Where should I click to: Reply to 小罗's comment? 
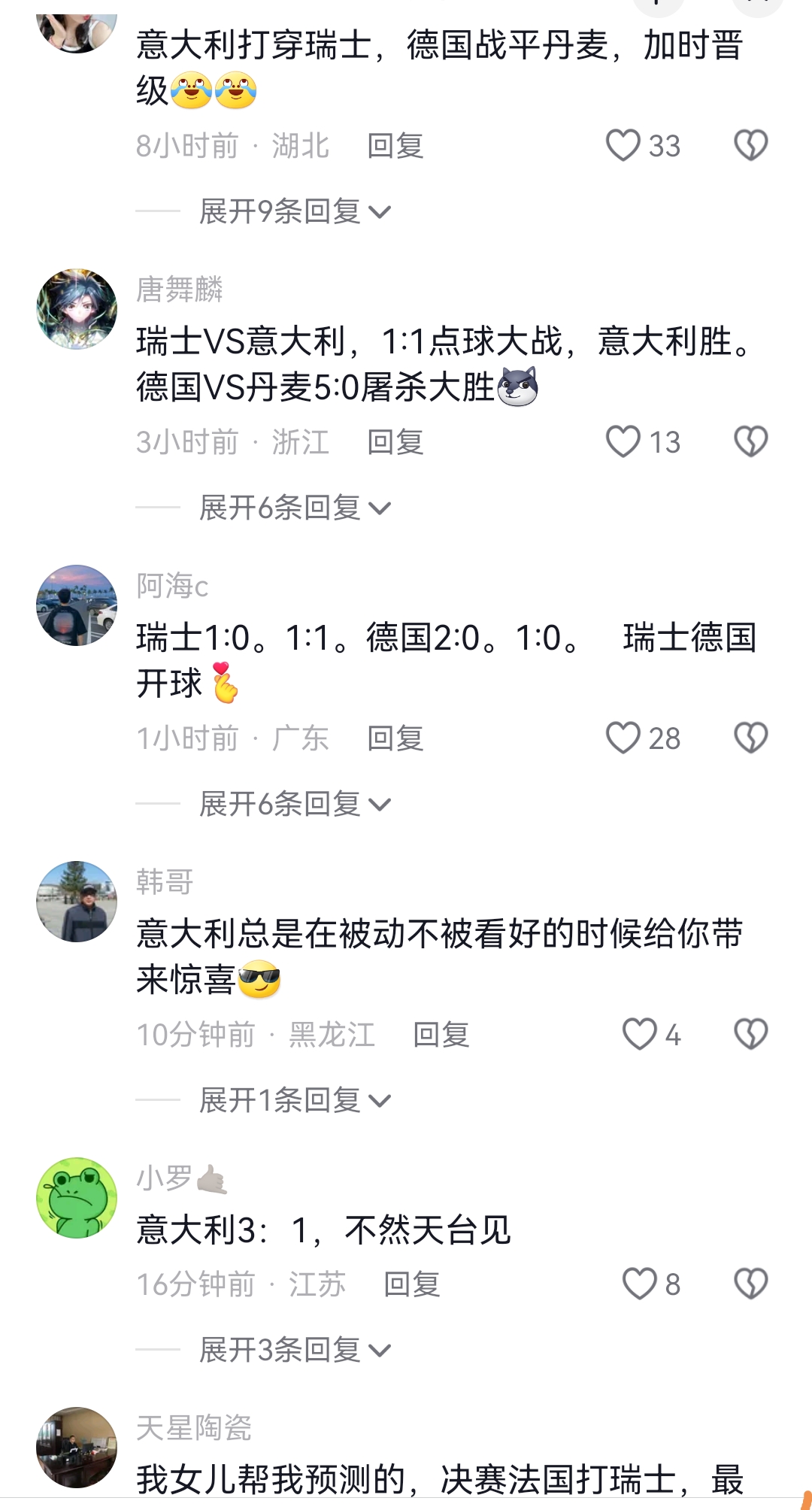[x=411, y=1284]
